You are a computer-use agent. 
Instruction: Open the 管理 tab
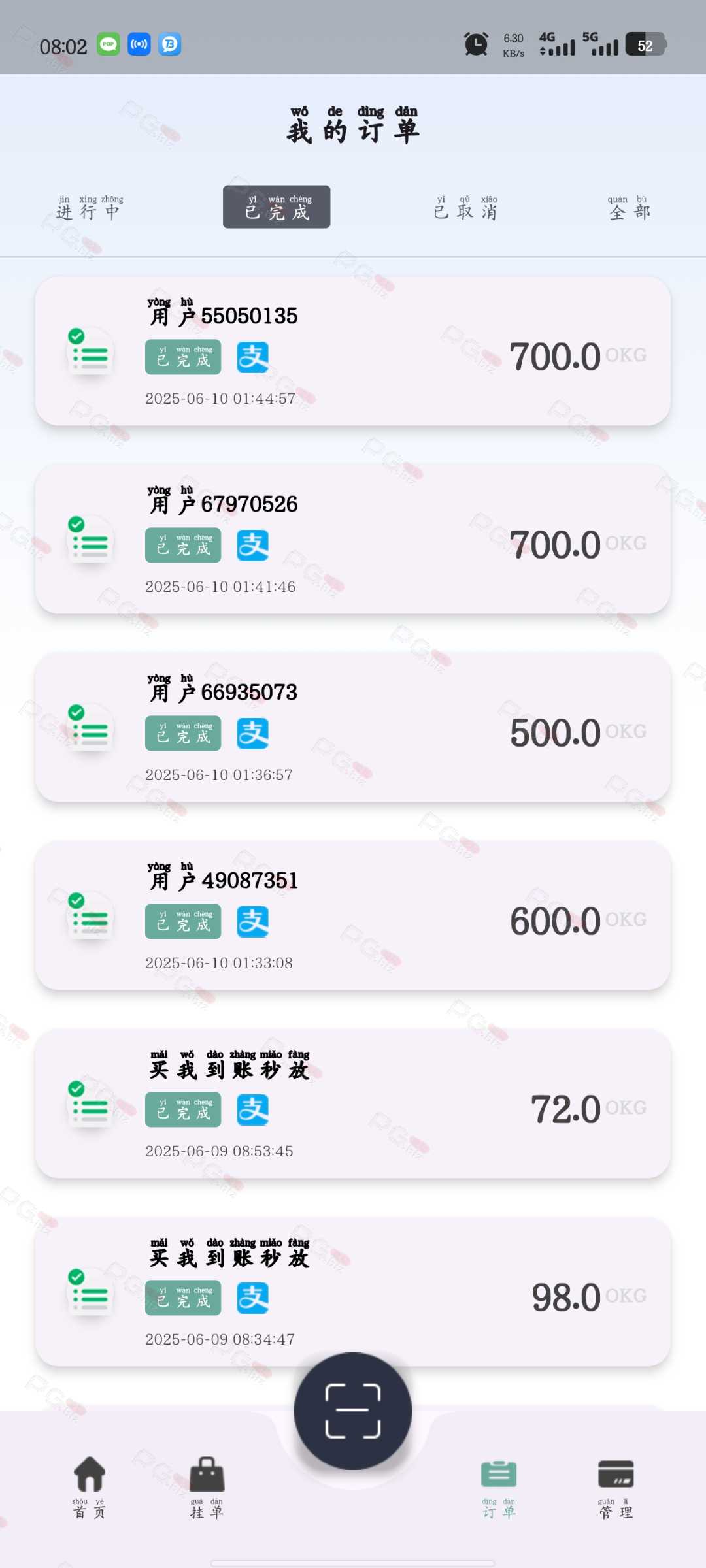click(616, 1488)
